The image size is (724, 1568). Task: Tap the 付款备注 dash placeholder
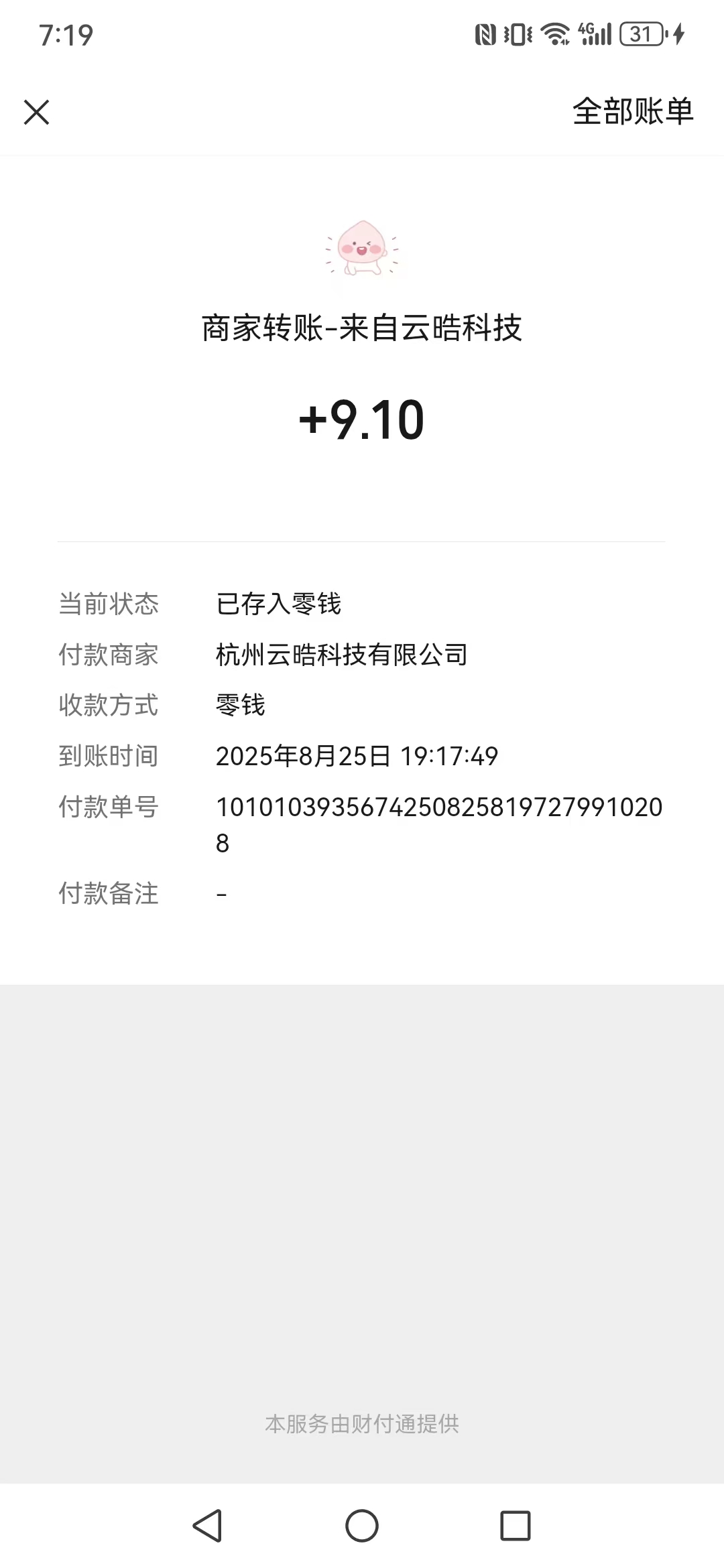point(221,893)
